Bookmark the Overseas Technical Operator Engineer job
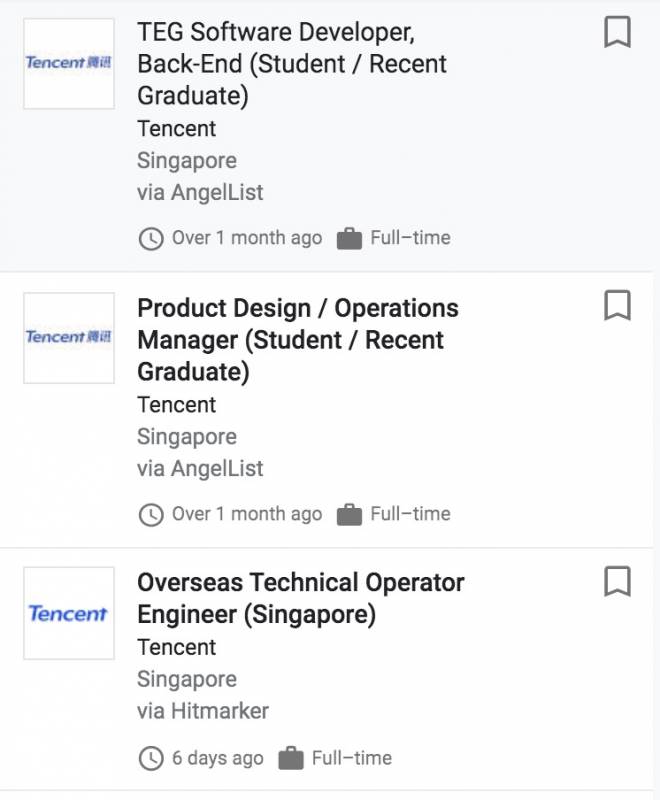 point(617,581)
